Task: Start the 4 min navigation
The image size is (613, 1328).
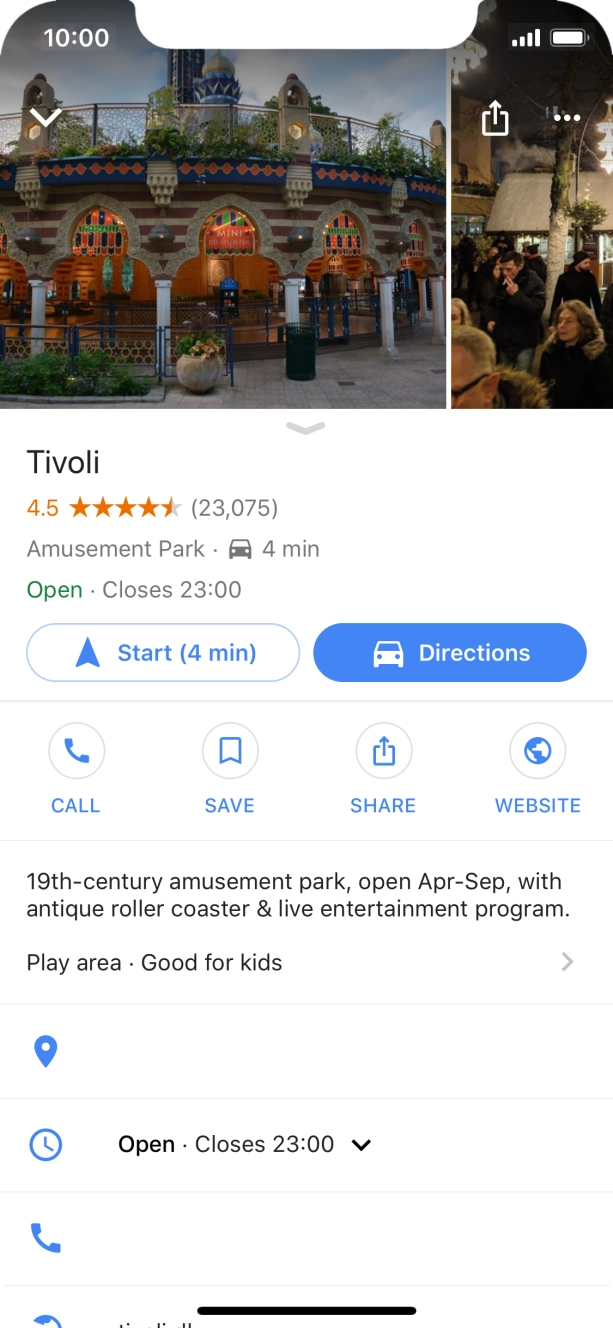Action: coord(163,653)
